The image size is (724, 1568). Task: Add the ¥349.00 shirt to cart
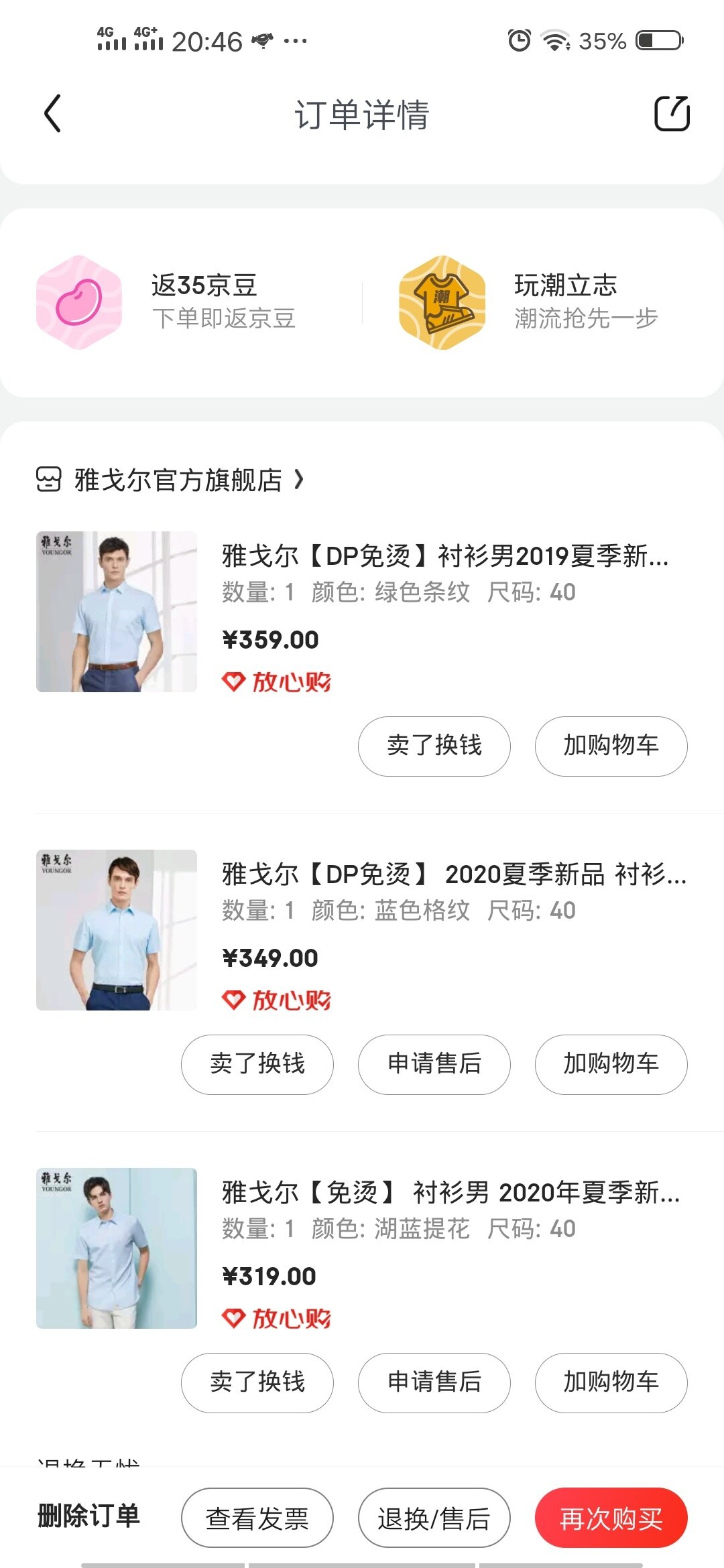(x=611, y=1064)
